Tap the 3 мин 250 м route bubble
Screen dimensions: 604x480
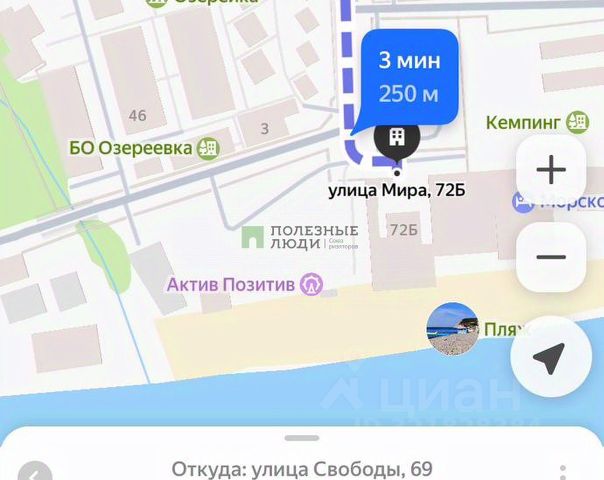pos(409,80)
